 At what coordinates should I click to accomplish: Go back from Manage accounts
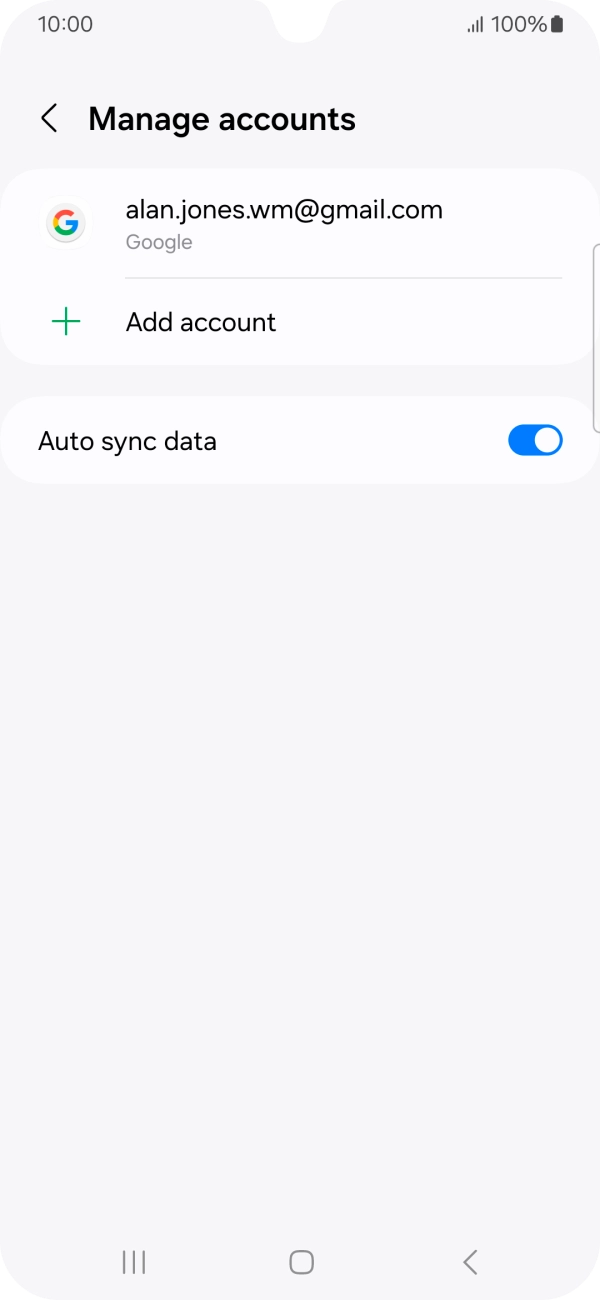coord(49,119)
